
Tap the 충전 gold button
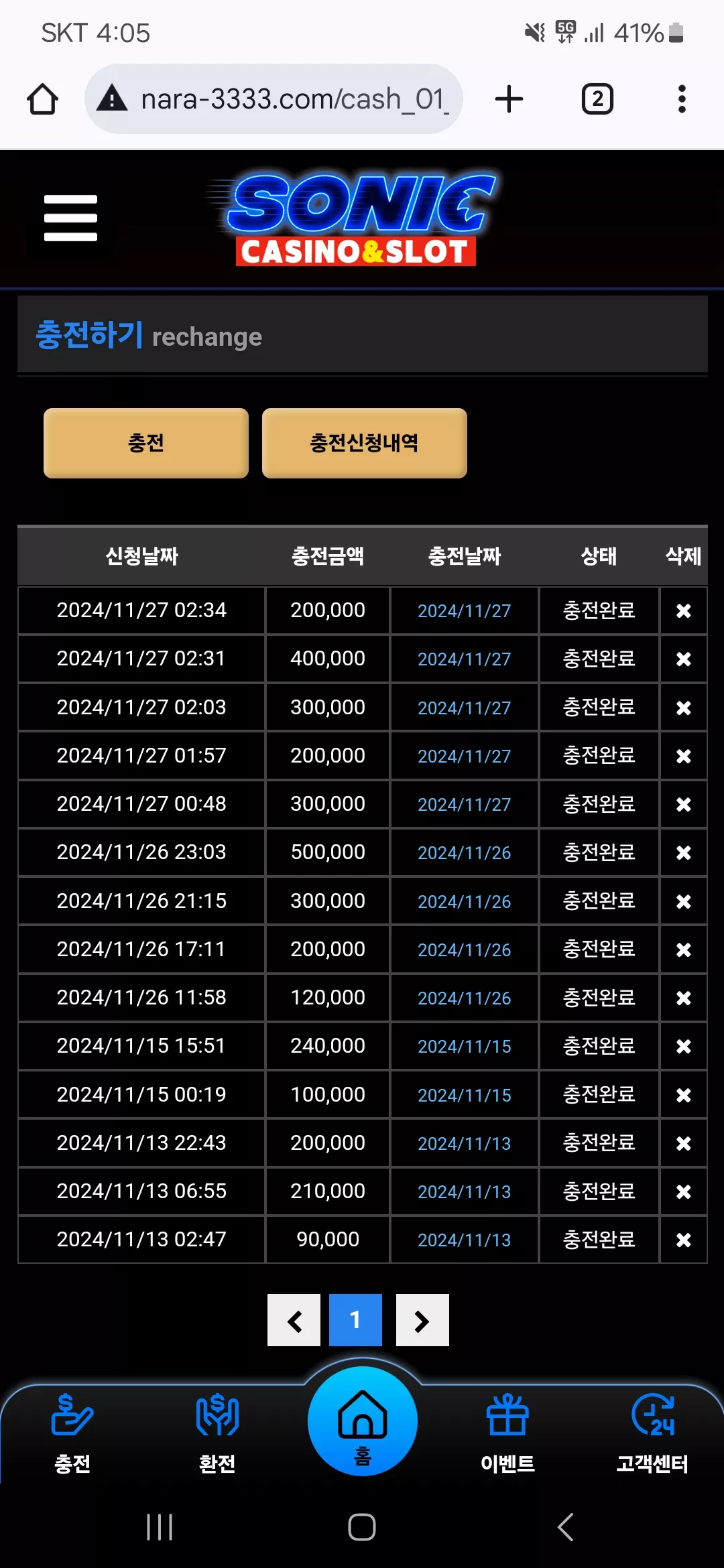146,443
